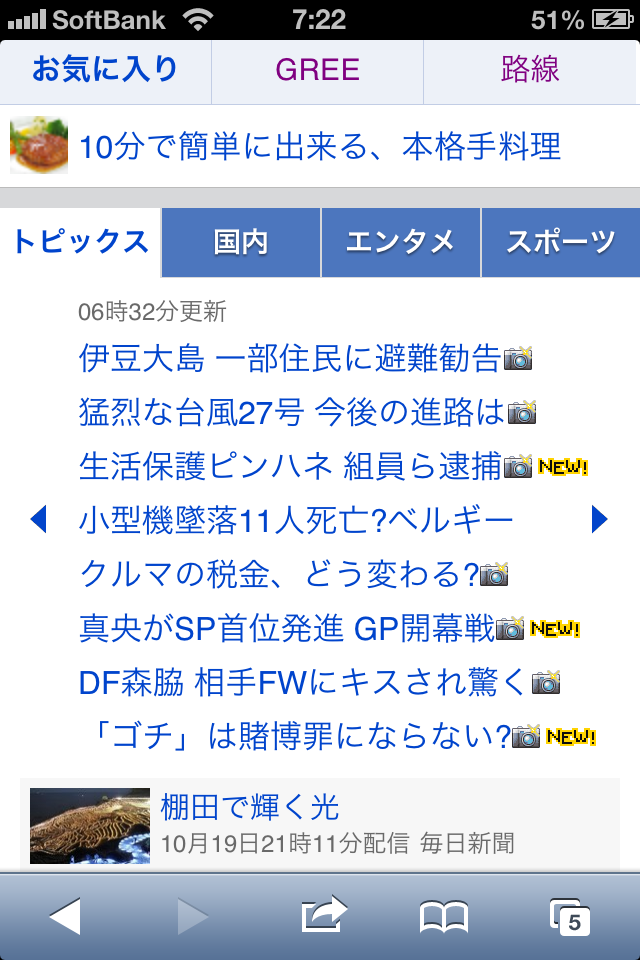Open 生活保護ピンハネ 組員ら逮捕 story
This screenshot has width=640, height=960.
pos(290,466)
